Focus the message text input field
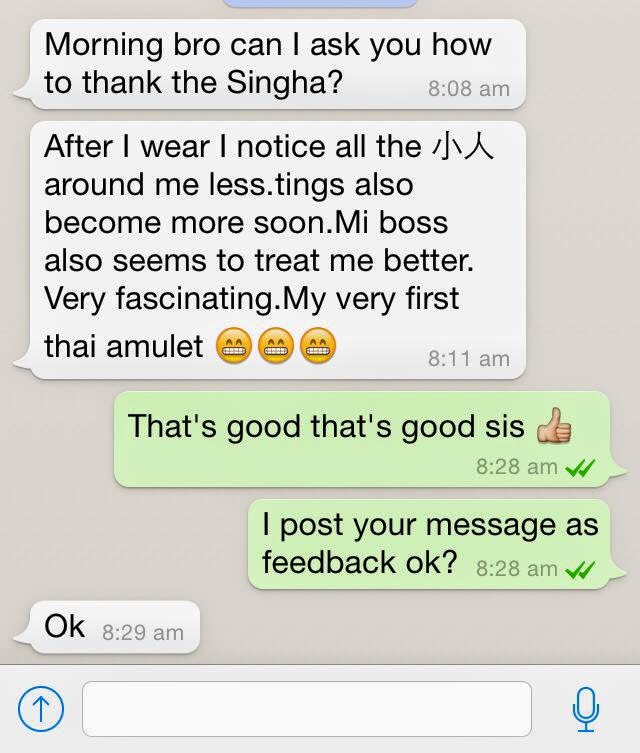 point(306,709)
